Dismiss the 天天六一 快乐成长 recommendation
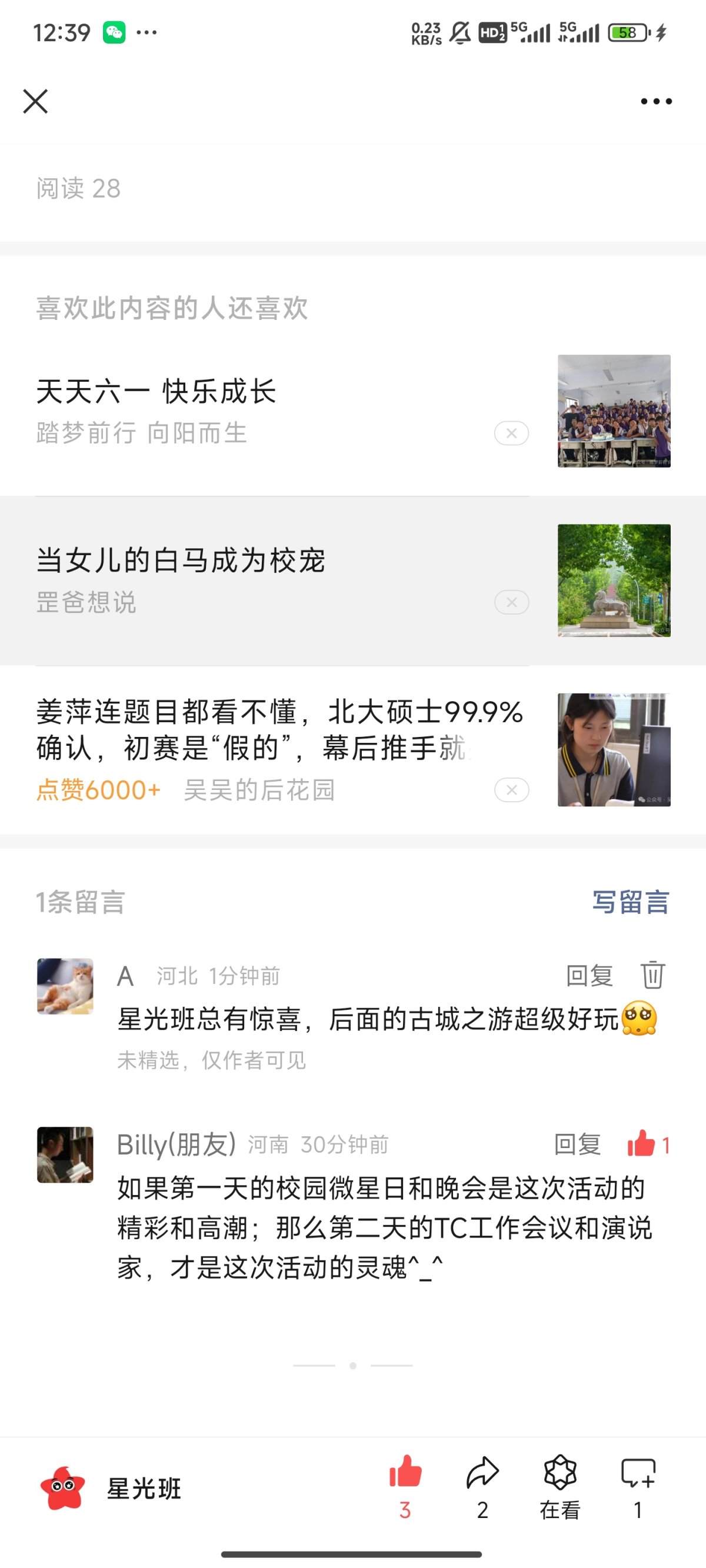Viewport: 706px width, 1568px height. pos(511,433)
